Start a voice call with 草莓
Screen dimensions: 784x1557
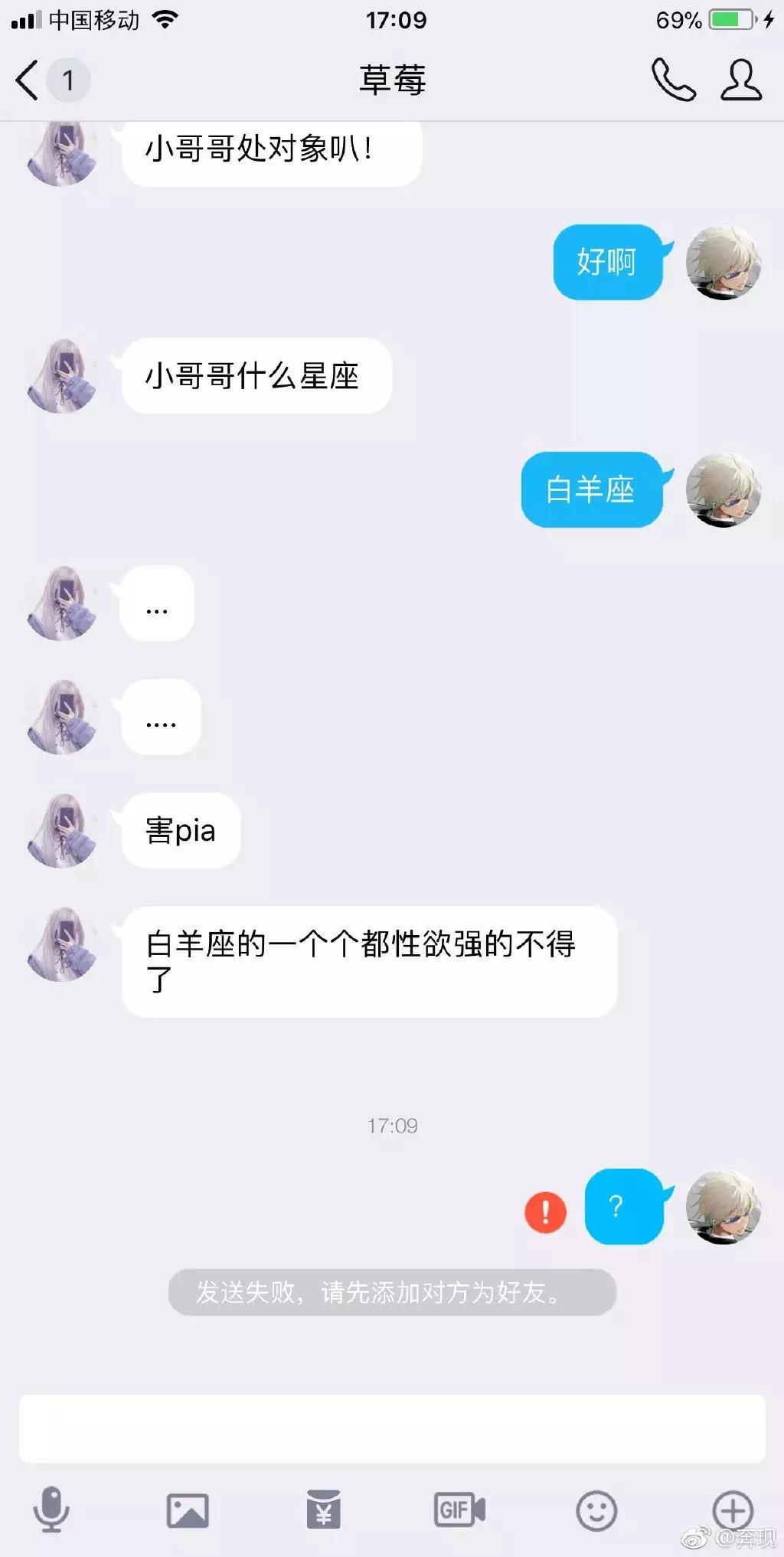[x=672, y=80]
